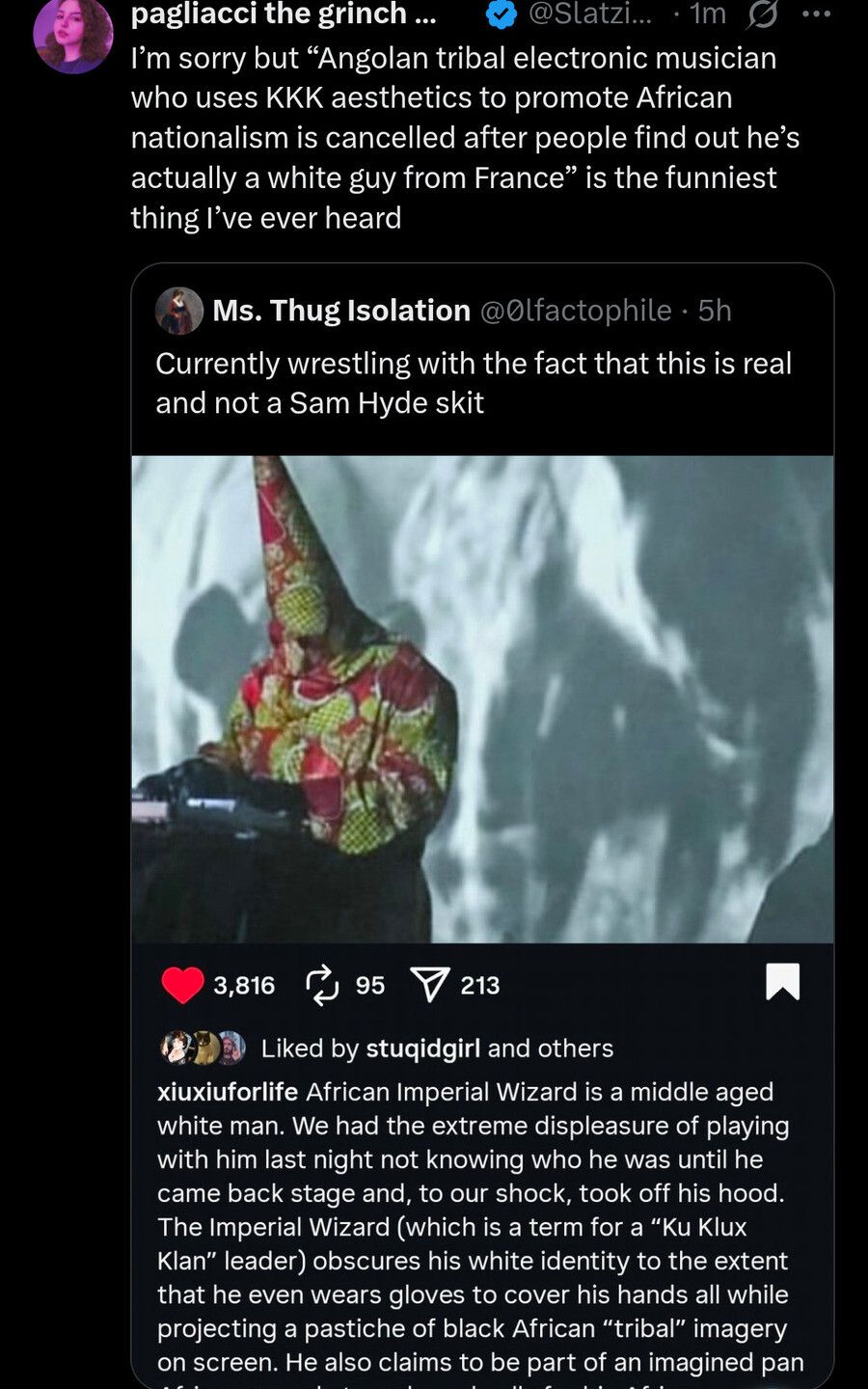Click the circle-slash icon next to the timestamp
The height and width of the screenshot is (1389, 868).
click(762, 15)
